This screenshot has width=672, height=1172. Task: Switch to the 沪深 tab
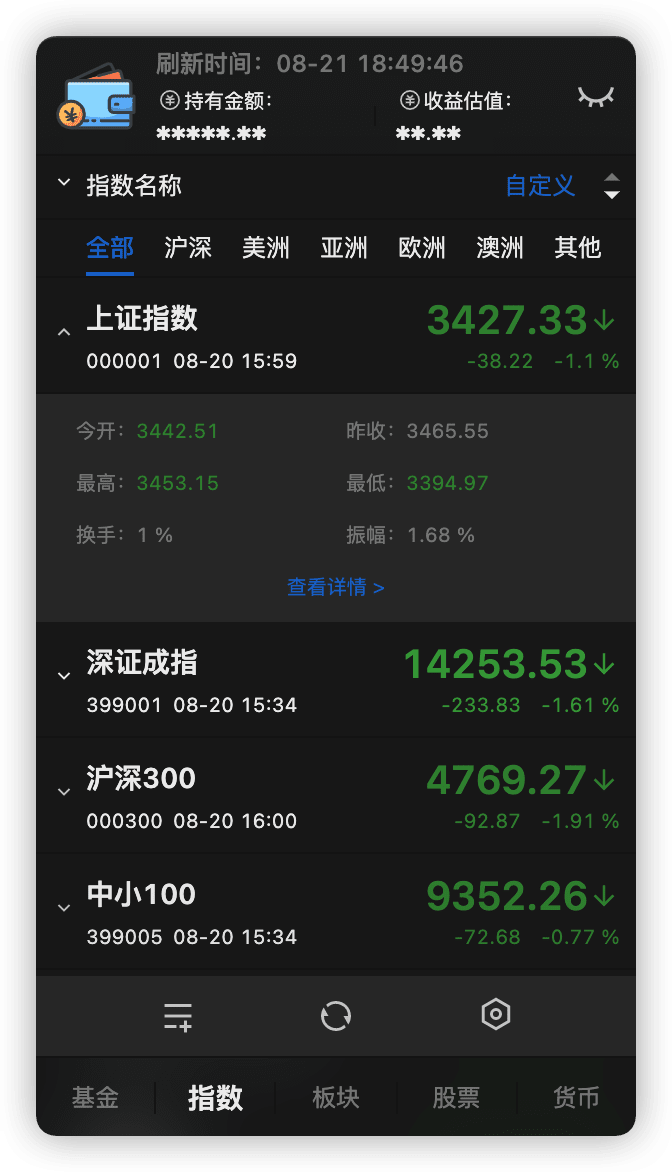pyautogui.click(x=188, y=248)
